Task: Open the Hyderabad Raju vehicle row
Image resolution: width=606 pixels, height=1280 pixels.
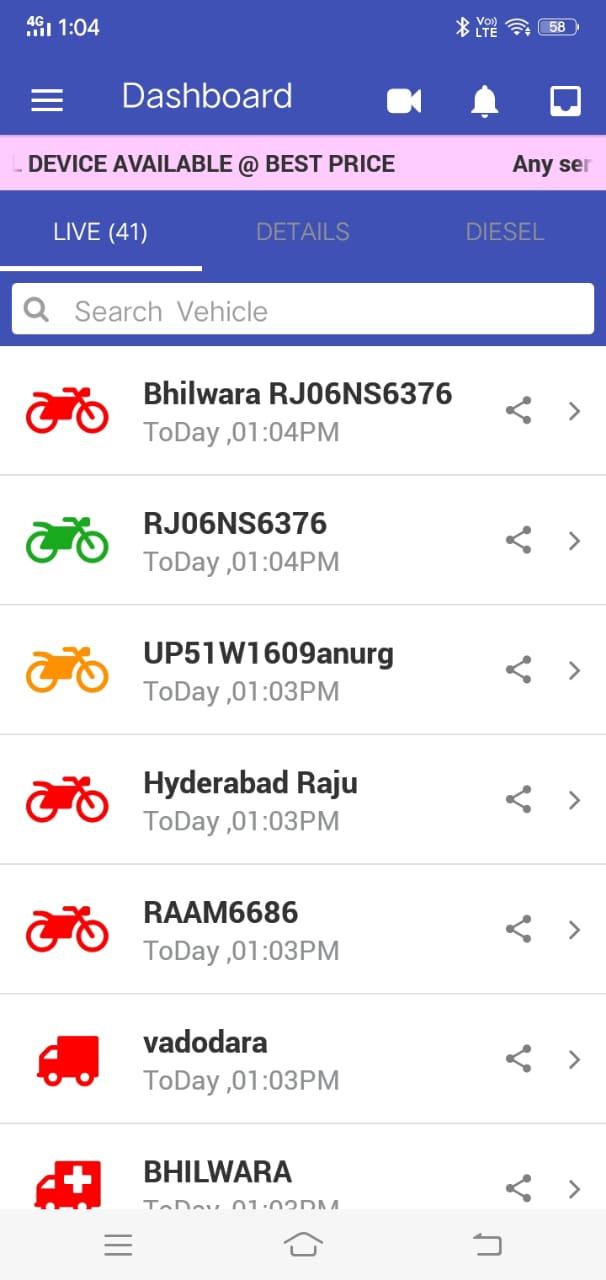Action: (303, 800)
